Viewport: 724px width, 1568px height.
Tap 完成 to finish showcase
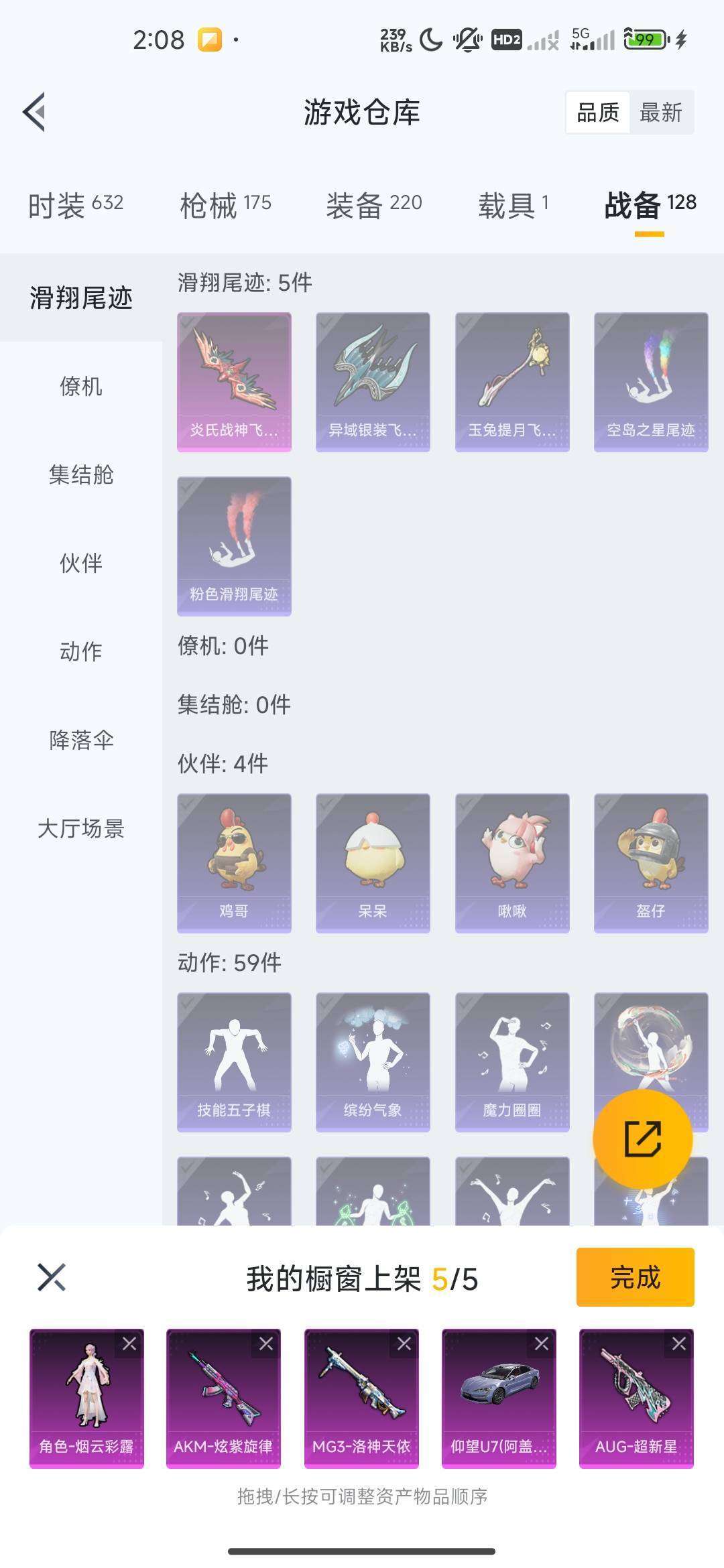[x=635, y=1277]
